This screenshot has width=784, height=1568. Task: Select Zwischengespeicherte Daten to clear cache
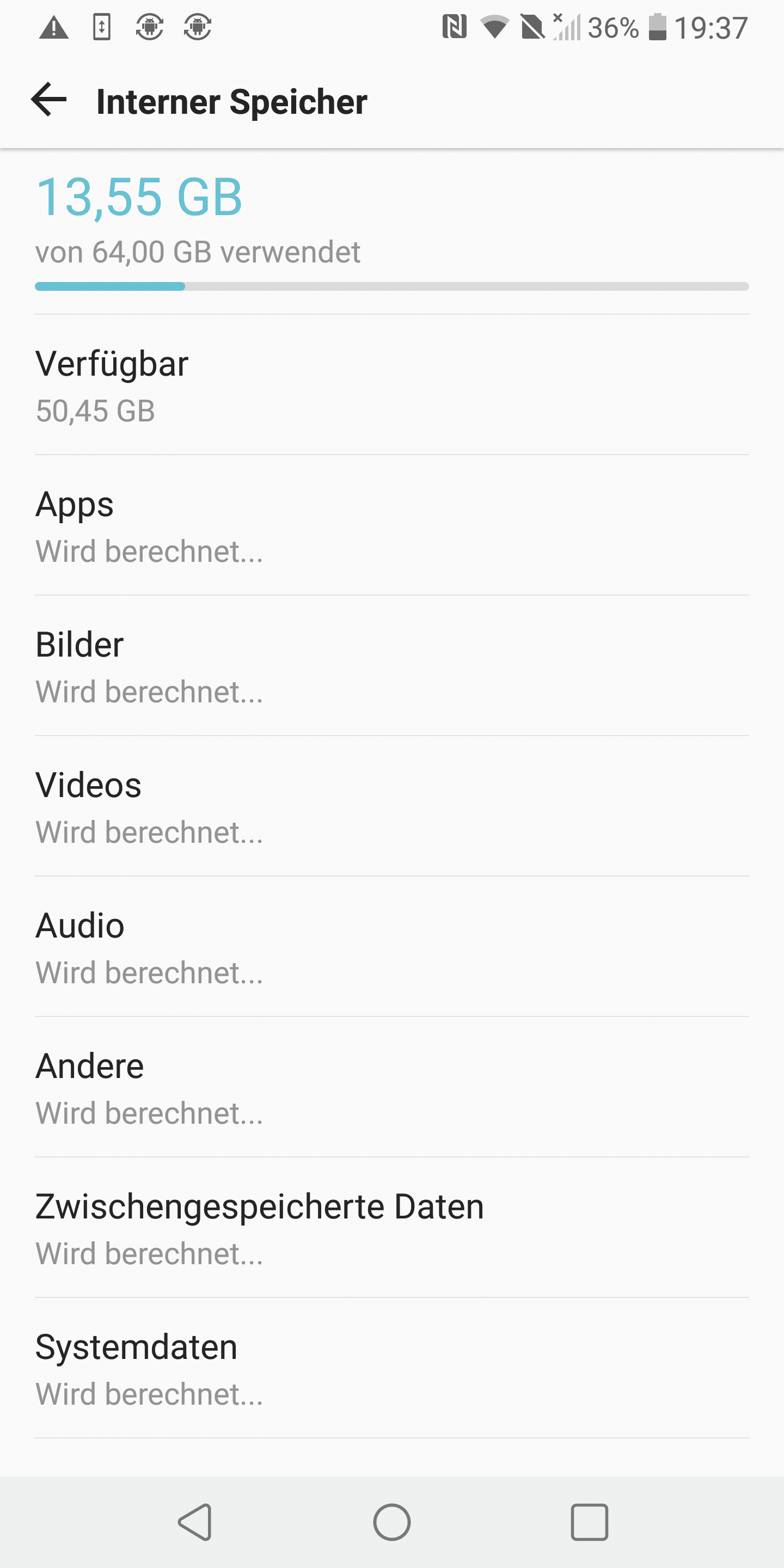point(392,1228)
